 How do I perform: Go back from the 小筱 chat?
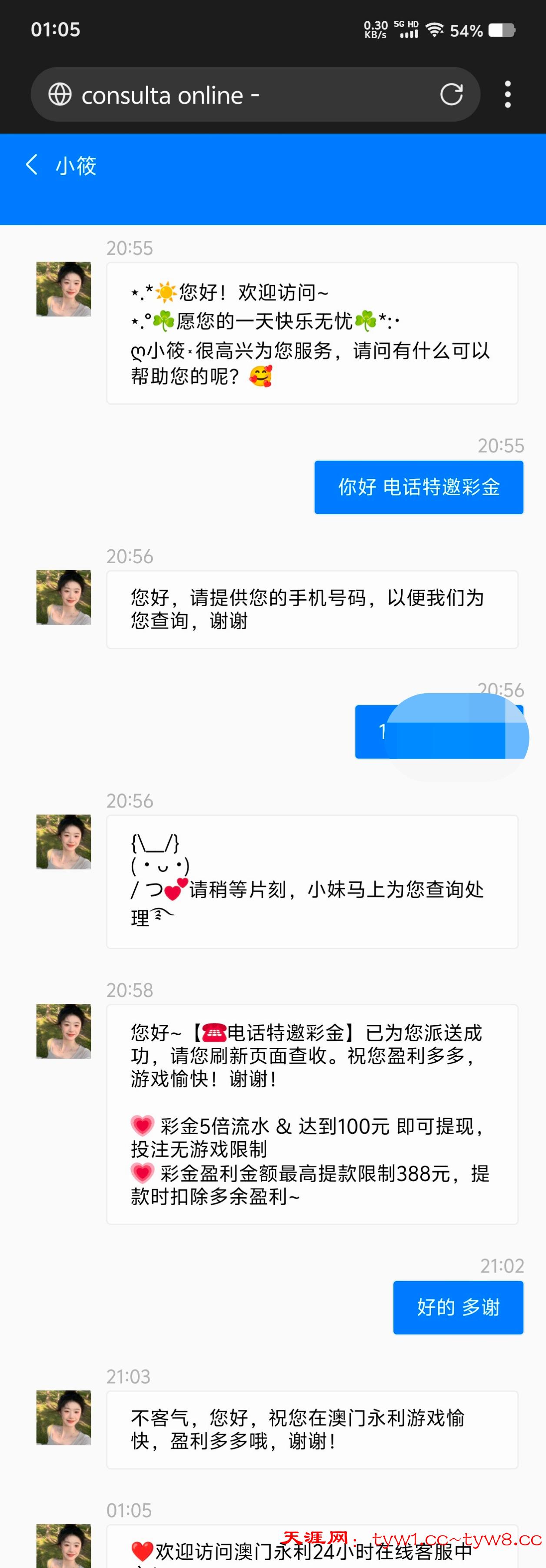32,164
